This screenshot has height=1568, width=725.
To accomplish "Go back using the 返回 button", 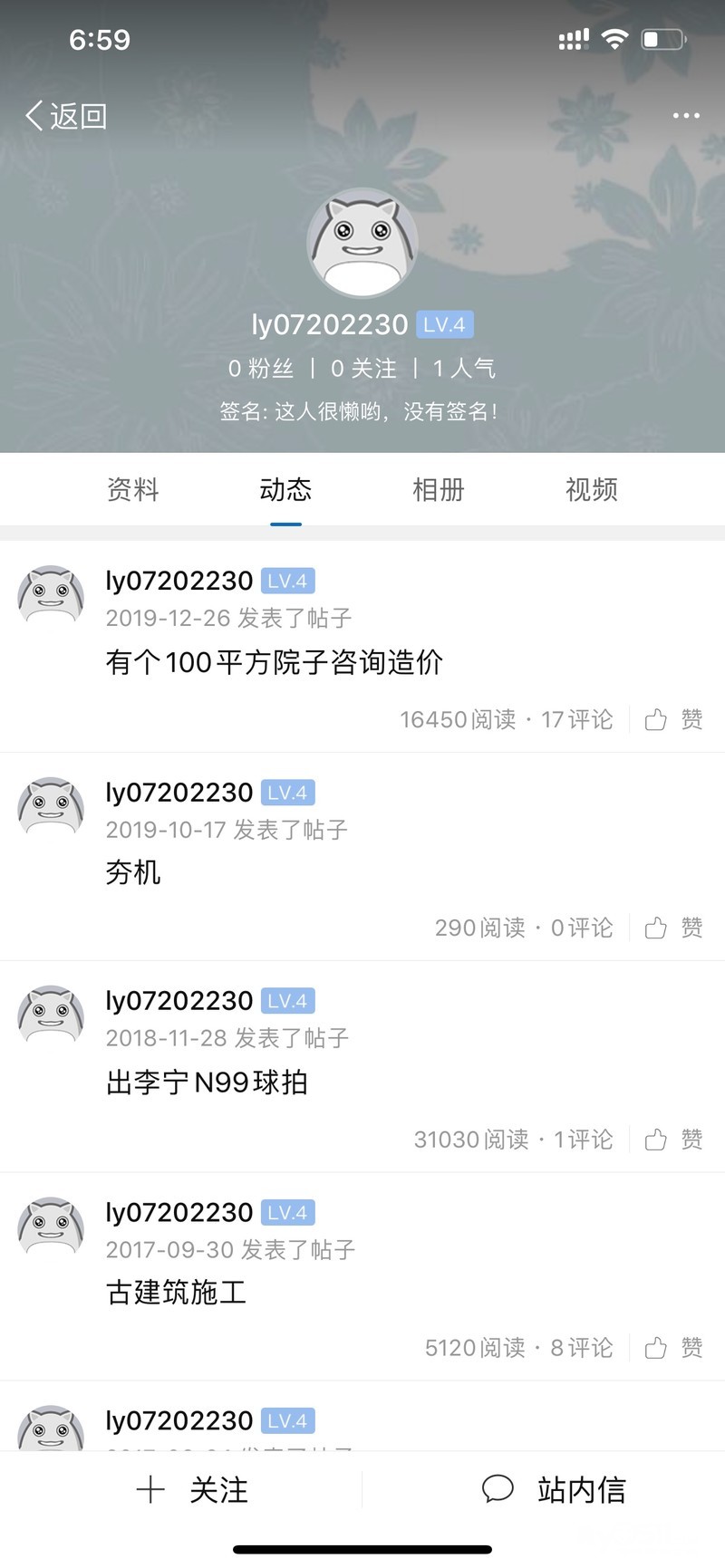I will 66,116.
